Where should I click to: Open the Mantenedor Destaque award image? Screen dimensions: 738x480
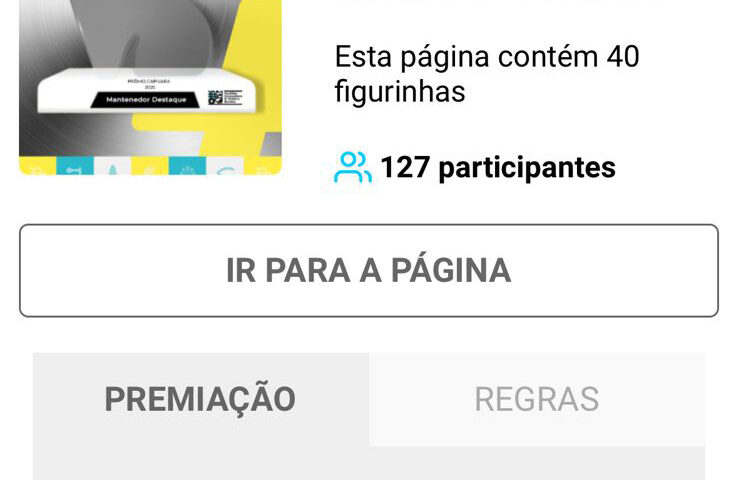coord(150,88)
